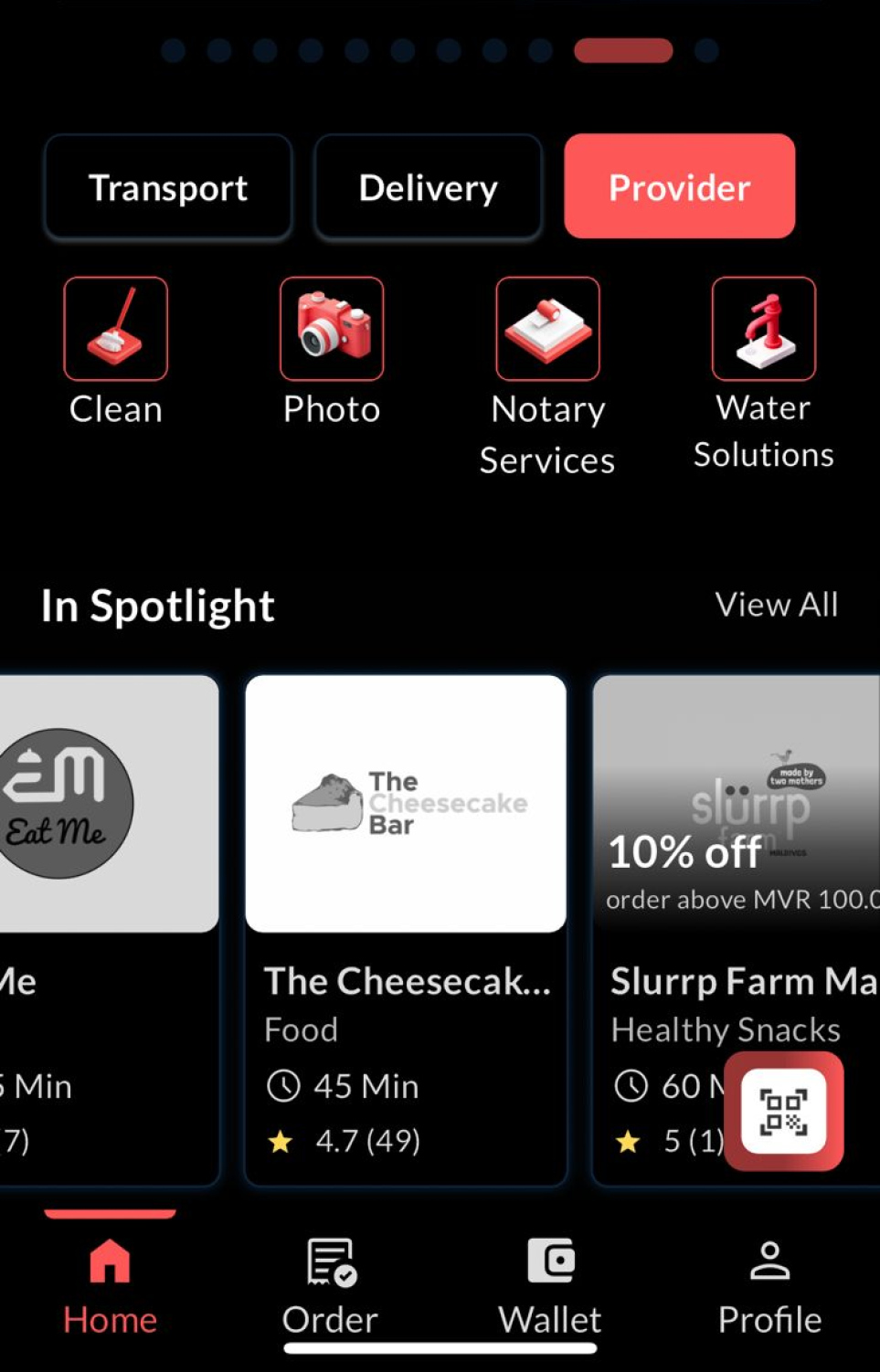Tap View All in Spotlight
Viewport: 880px width, 1372px height.
776,605
